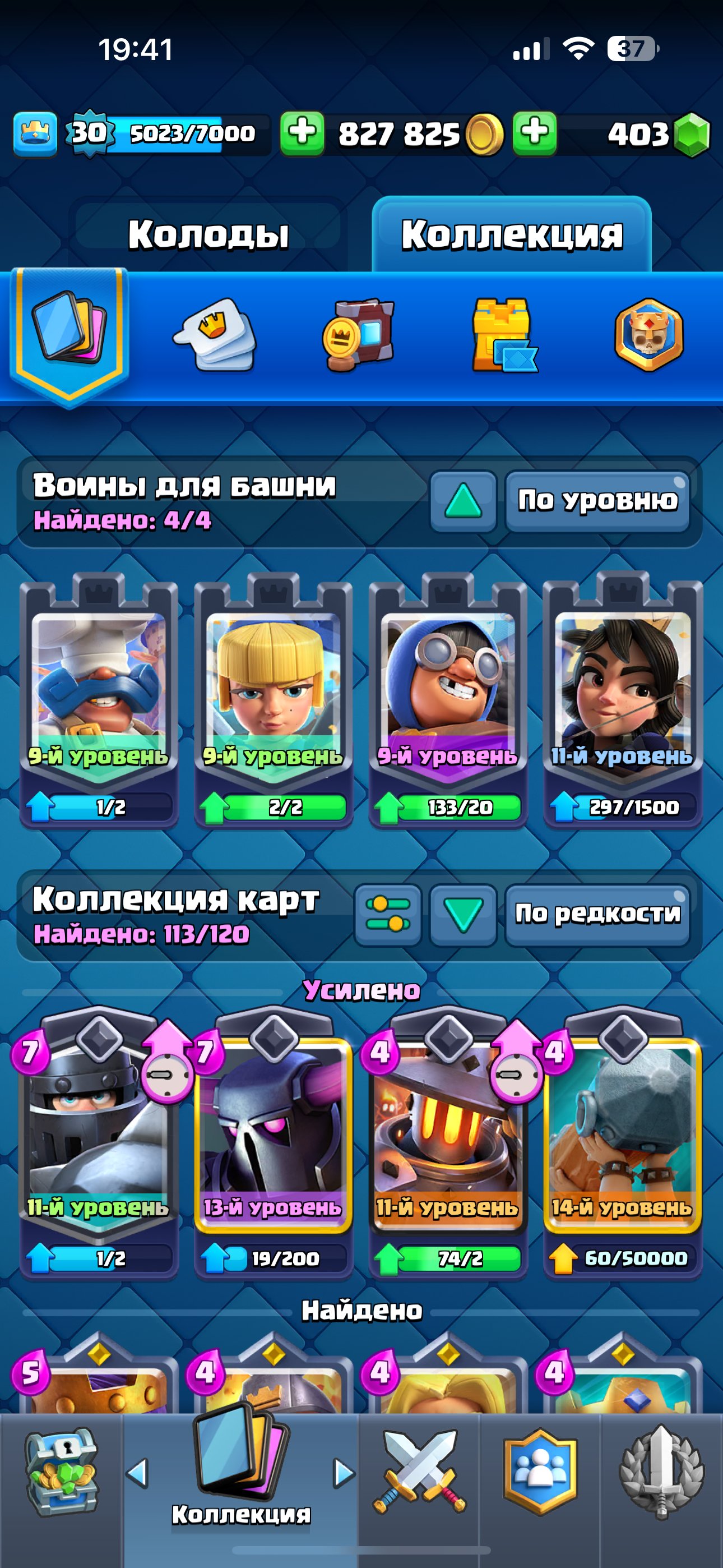
Task: Change card sorting По редкости
Action: coord(597,915)
